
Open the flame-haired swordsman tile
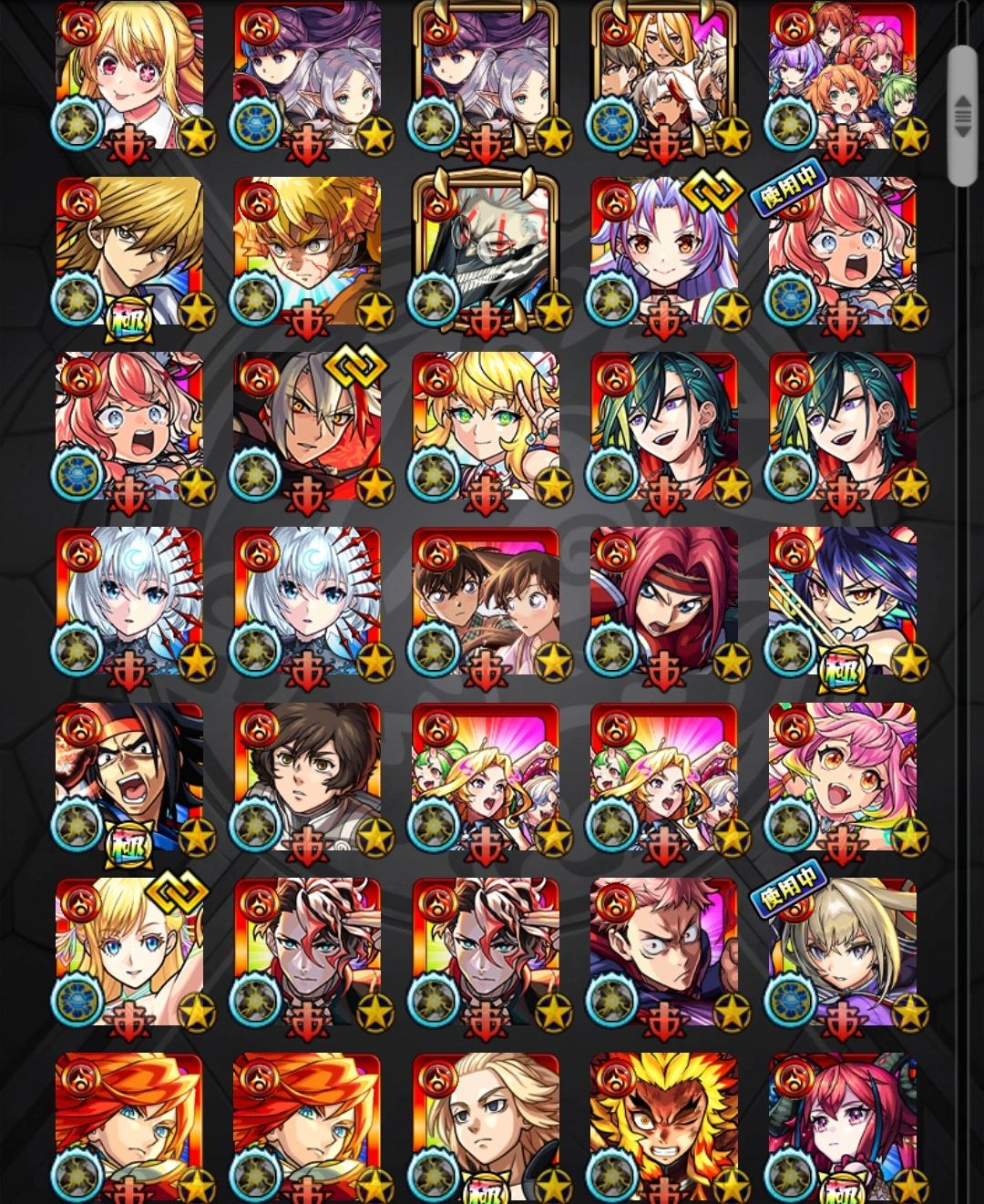[664, 1126]
